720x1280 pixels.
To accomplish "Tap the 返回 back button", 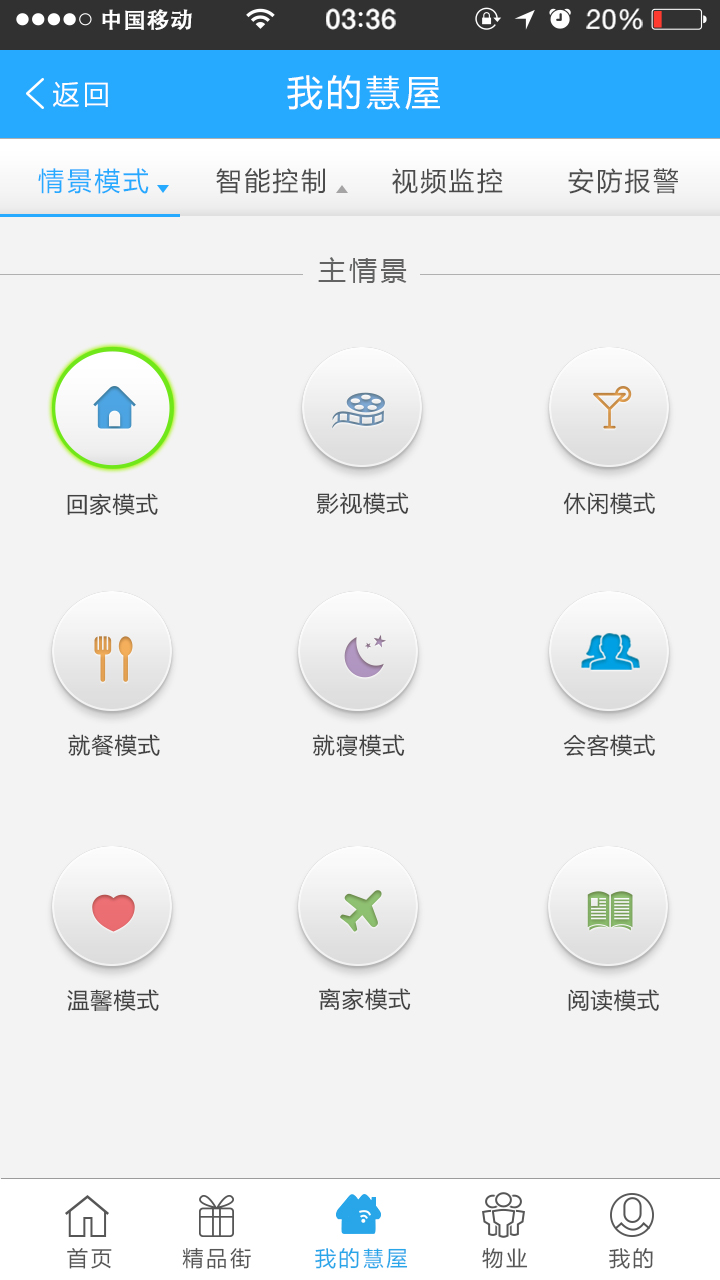I will coord(66,93).
